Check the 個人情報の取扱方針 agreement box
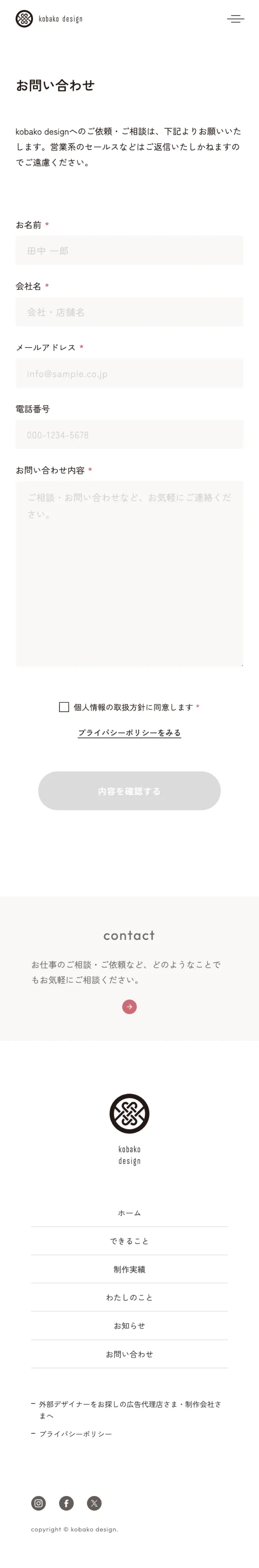259x1568 pixels. click(64, 707)
